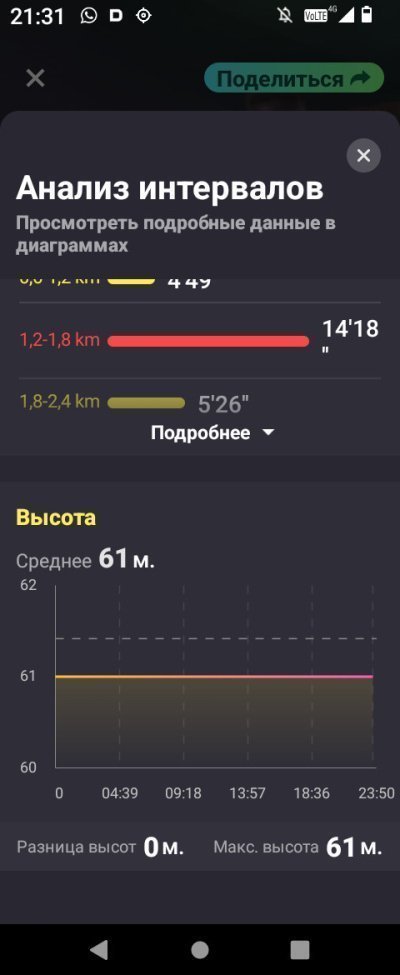Tap the Поделиться share button

(x=294, y=78)
